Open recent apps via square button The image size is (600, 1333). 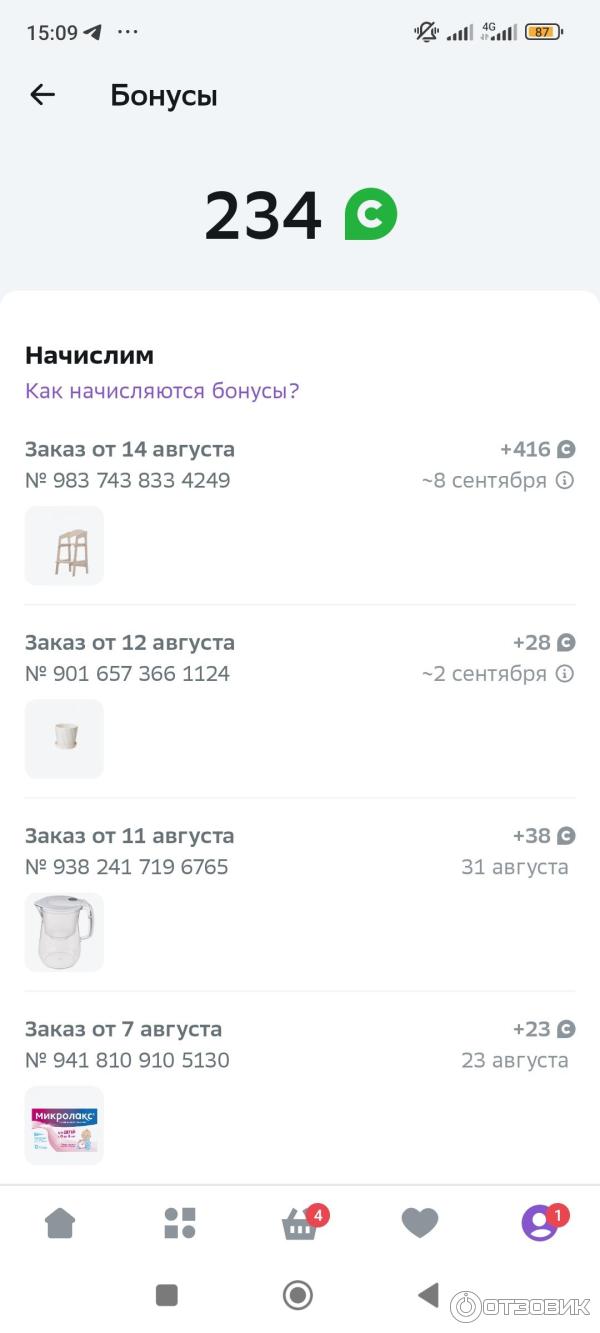(x=167, y=1296)
